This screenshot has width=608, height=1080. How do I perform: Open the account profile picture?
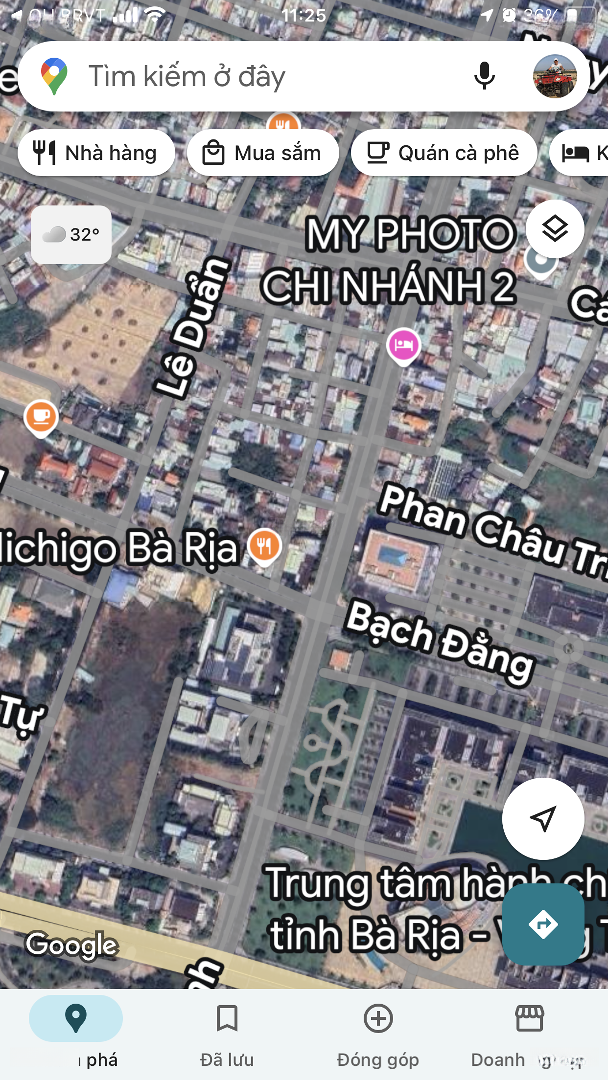pos(555,76)
